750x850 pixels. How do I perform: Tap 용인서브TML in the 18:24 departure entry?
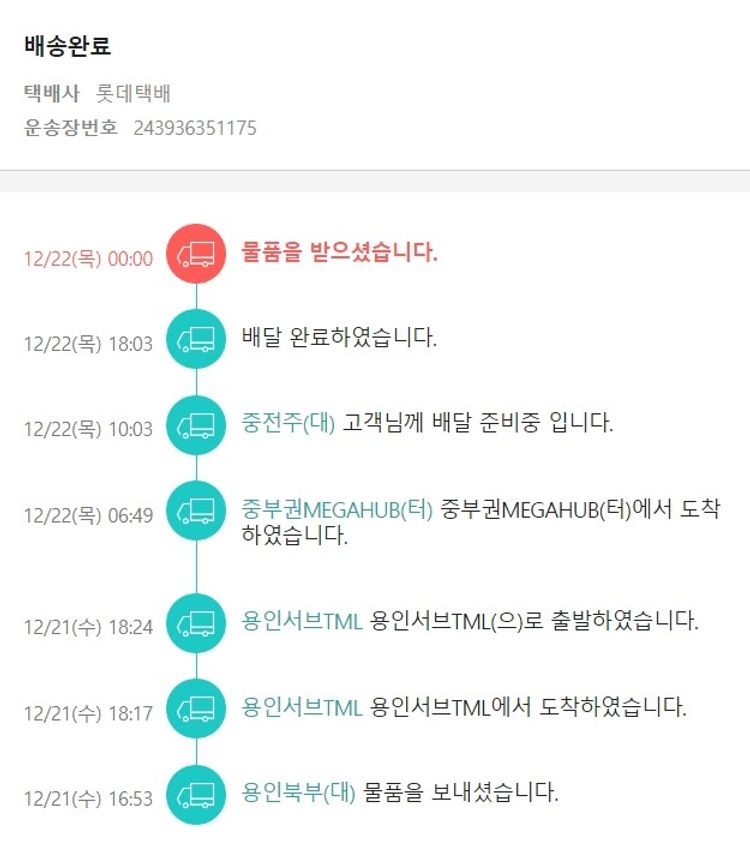coord(302,621)
